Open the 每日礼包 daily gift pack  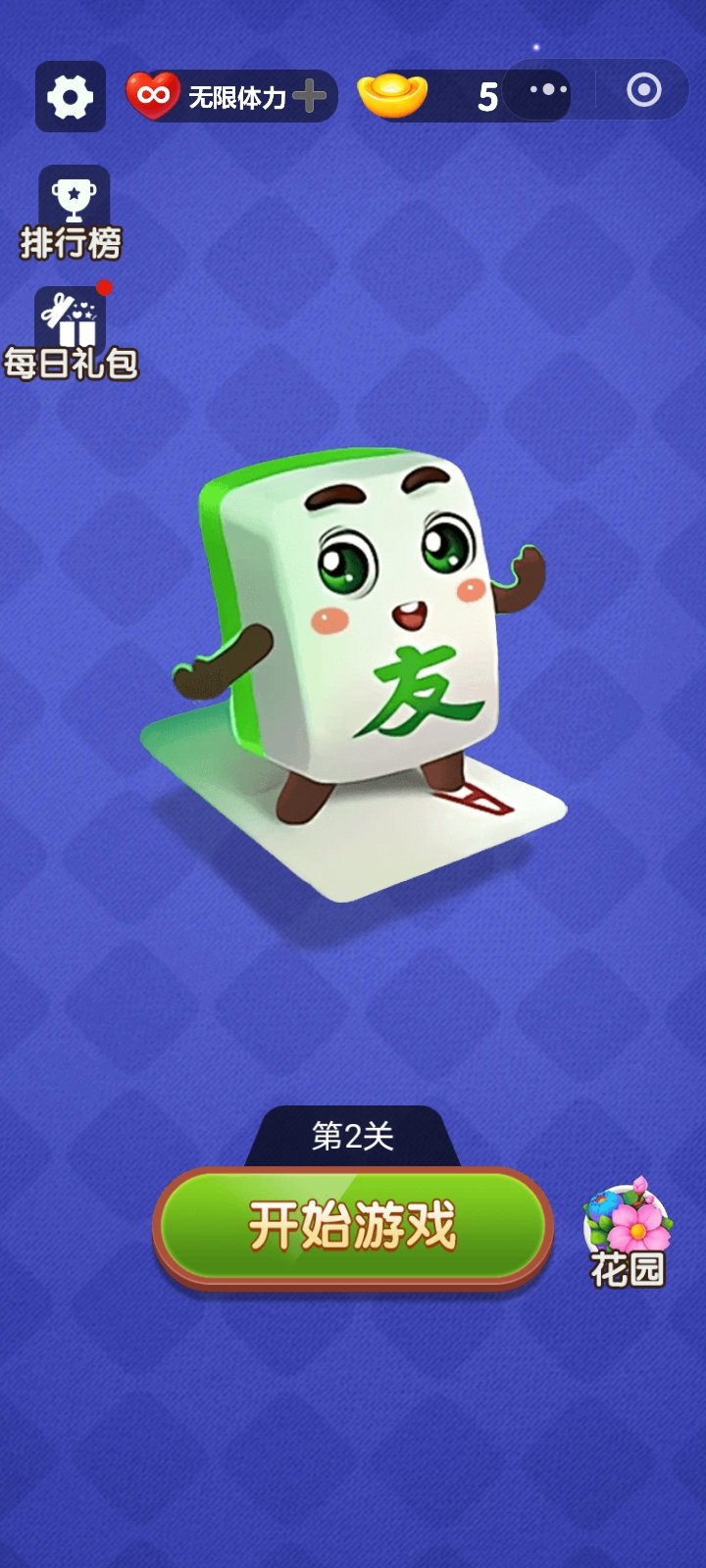(x=71, y=335)
